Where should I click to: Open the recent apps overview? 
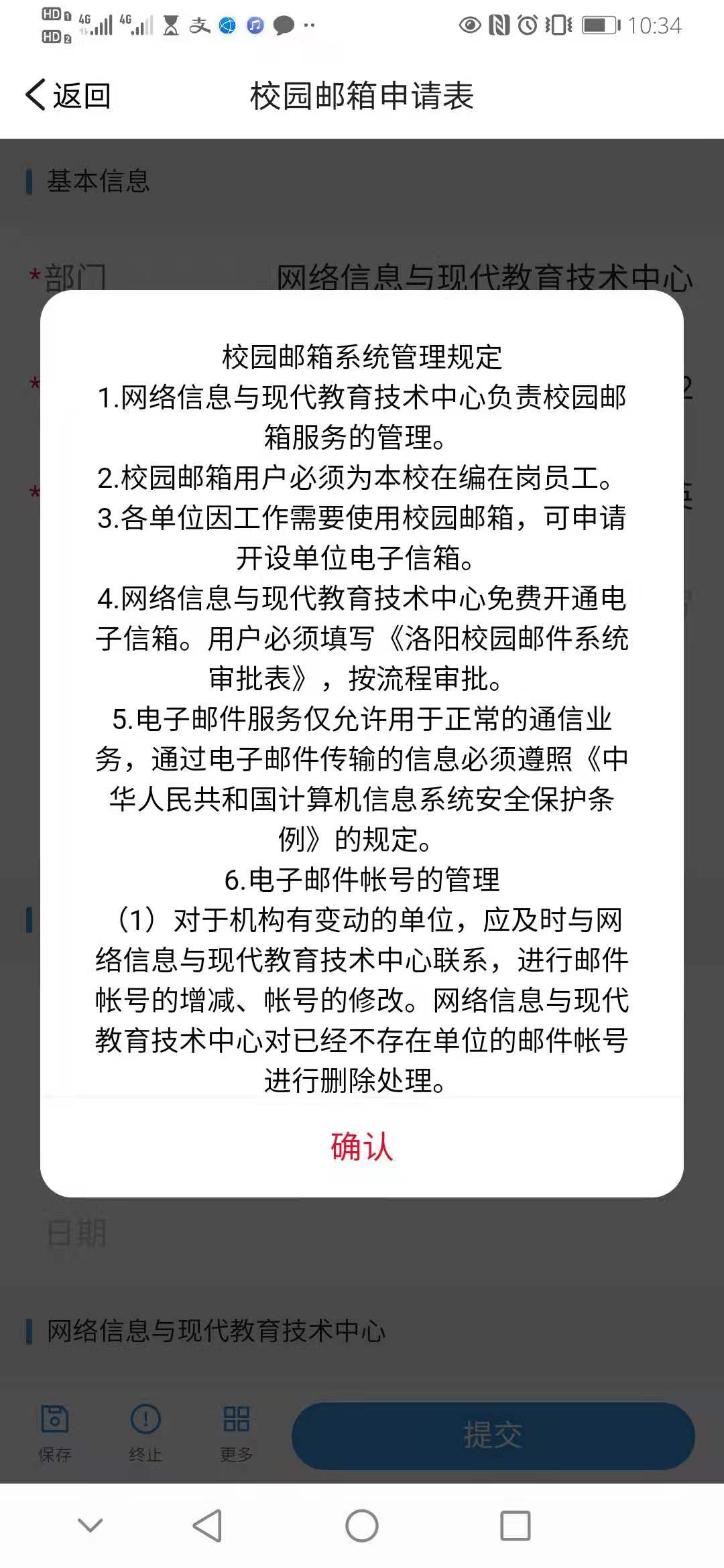coord(516,1526)
